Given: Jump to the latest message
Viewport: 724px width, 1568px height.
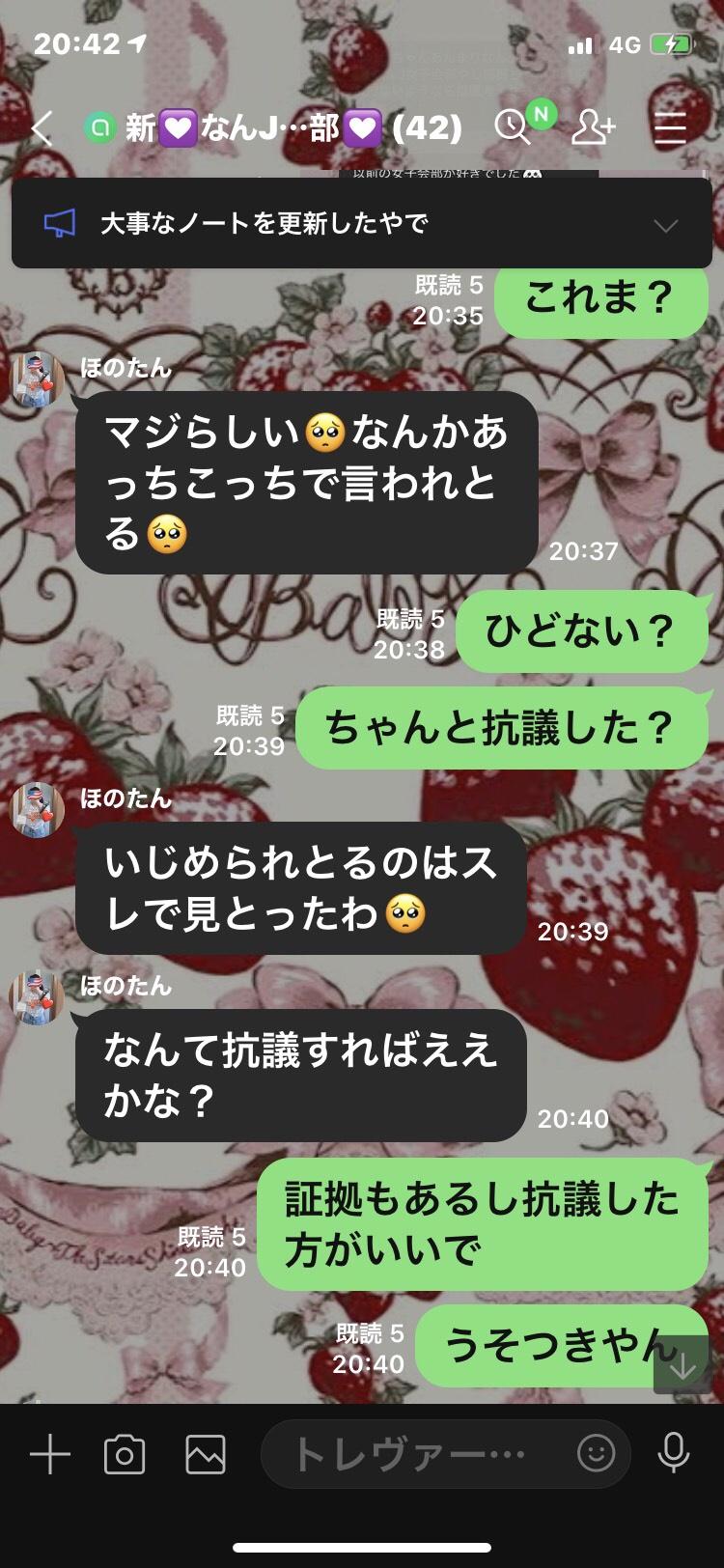Looking at the screenshot, I should point(682,1364).
